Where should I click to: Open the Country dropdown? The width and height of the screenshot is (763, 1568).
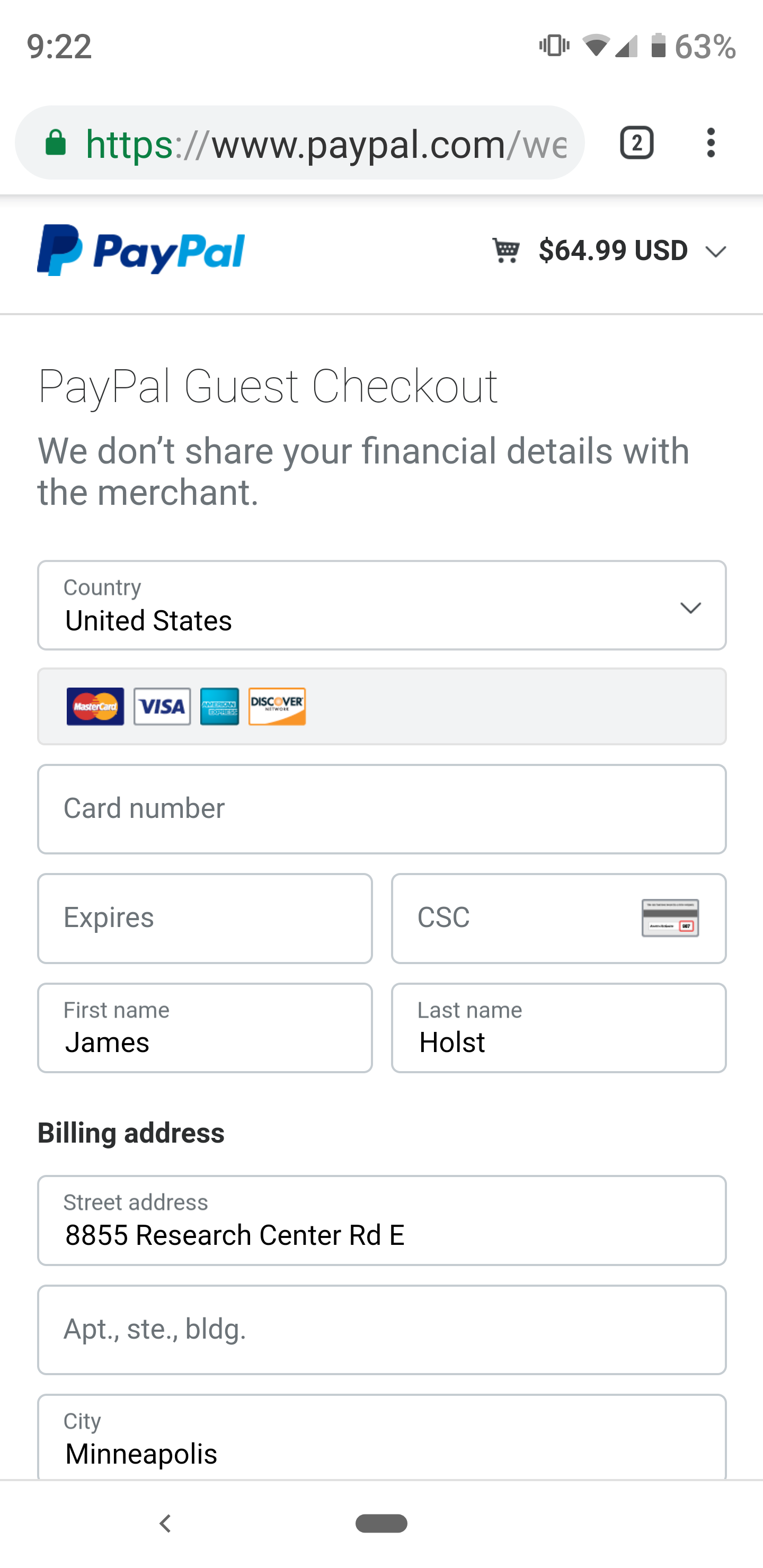pyautogui.click(x=382, y=605)
